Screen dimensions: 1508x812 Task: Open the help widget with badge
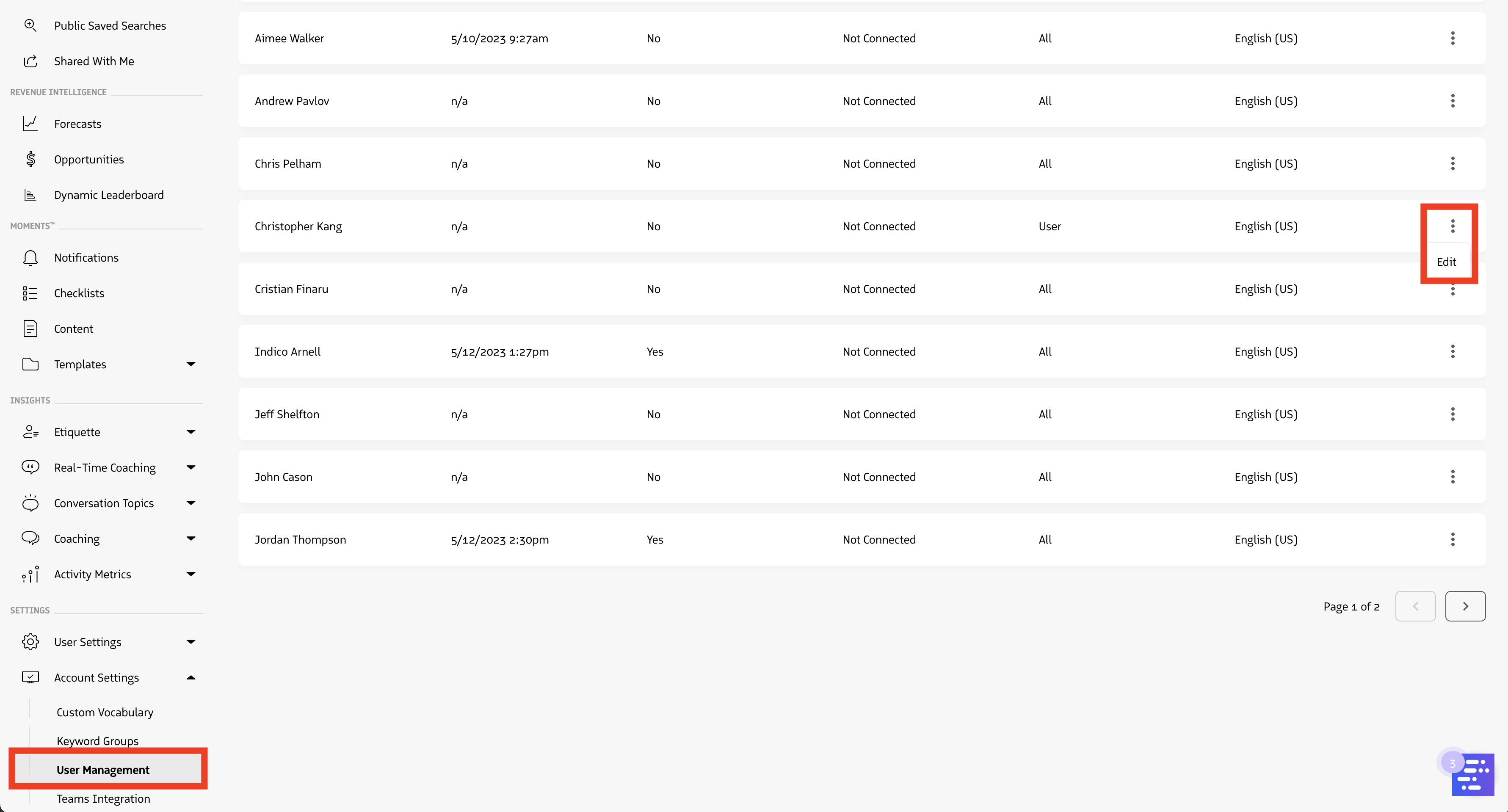(x=1472, y=774)
